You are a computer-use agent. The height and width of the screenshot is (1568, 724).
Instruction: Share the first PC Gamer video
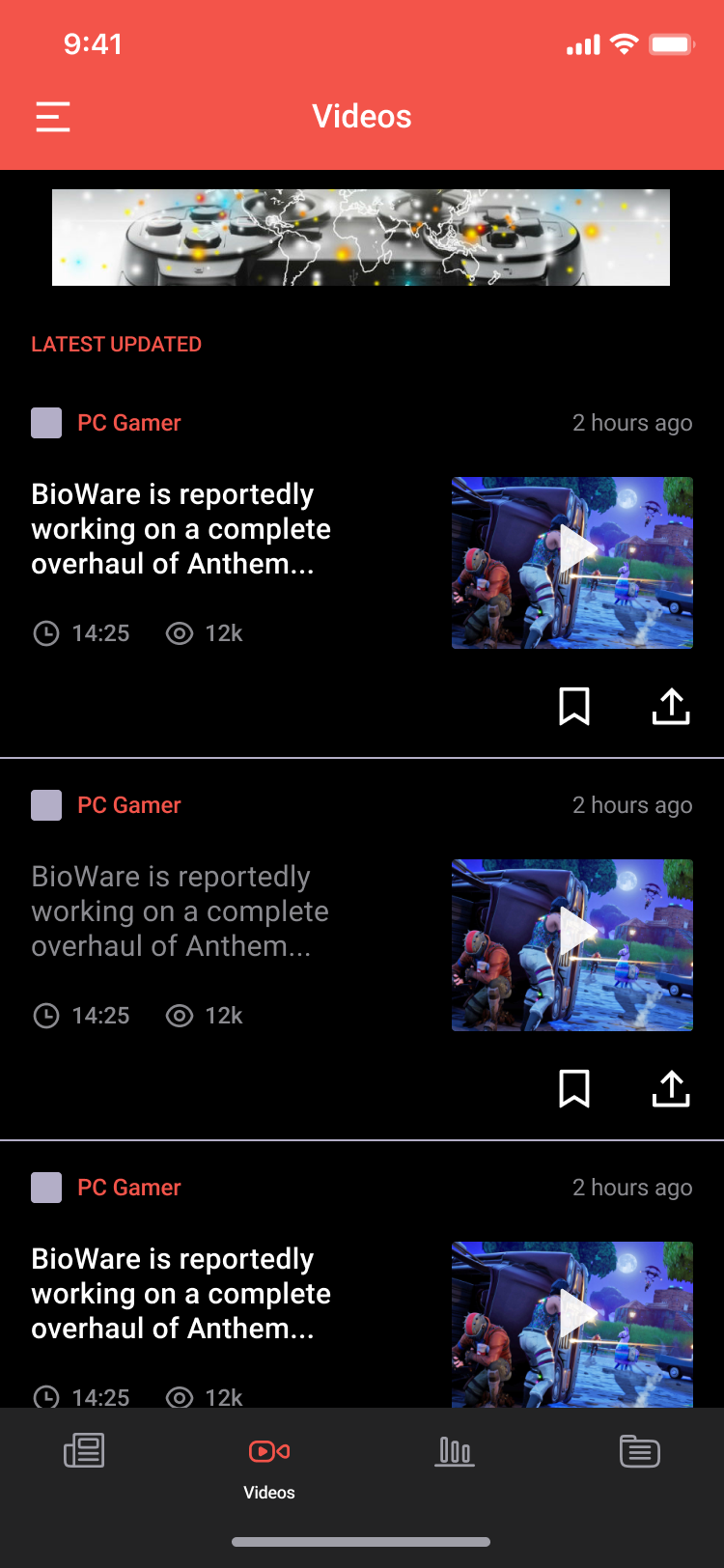(671, 707)
